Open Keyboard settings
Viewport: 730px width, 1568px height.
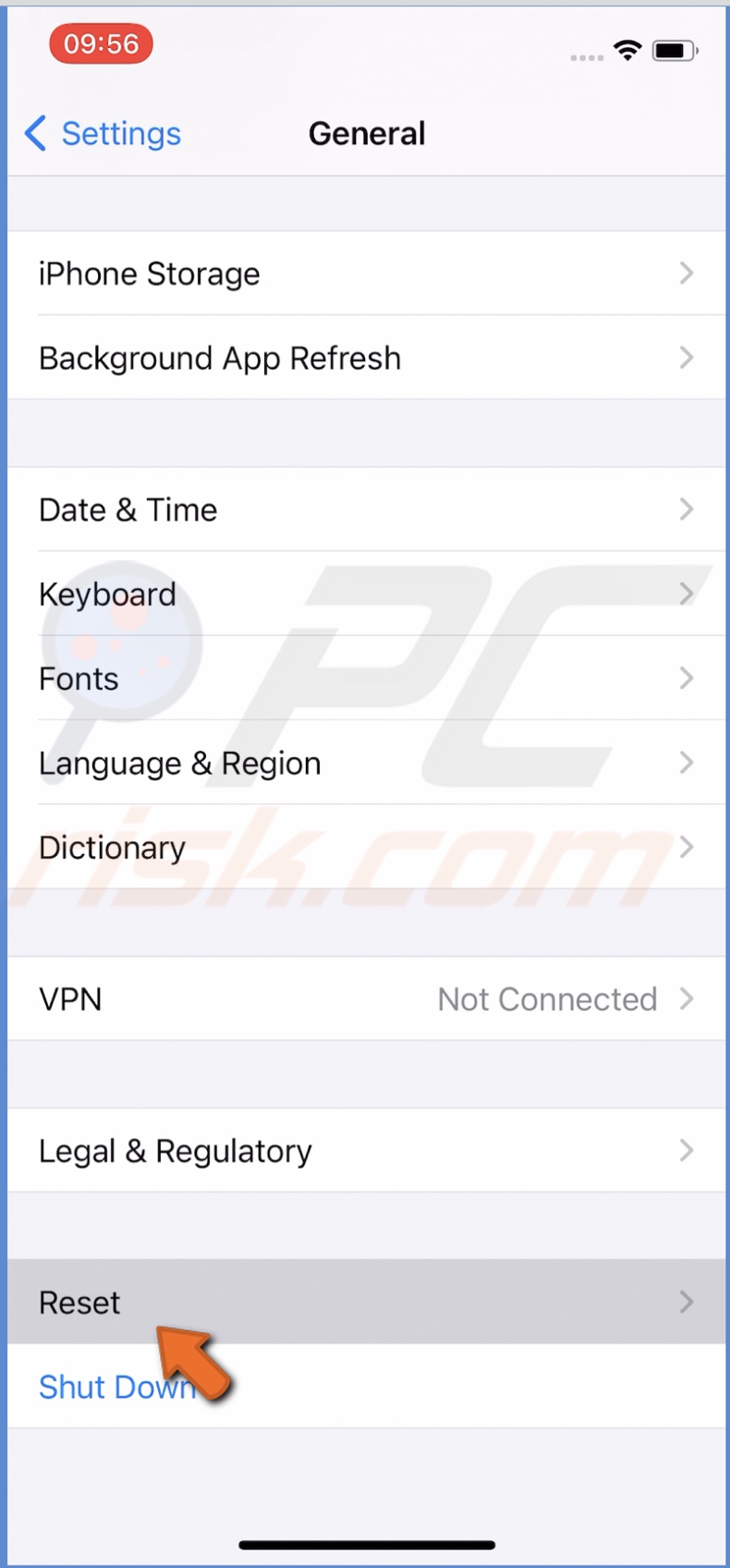click(x=366, y=594)
